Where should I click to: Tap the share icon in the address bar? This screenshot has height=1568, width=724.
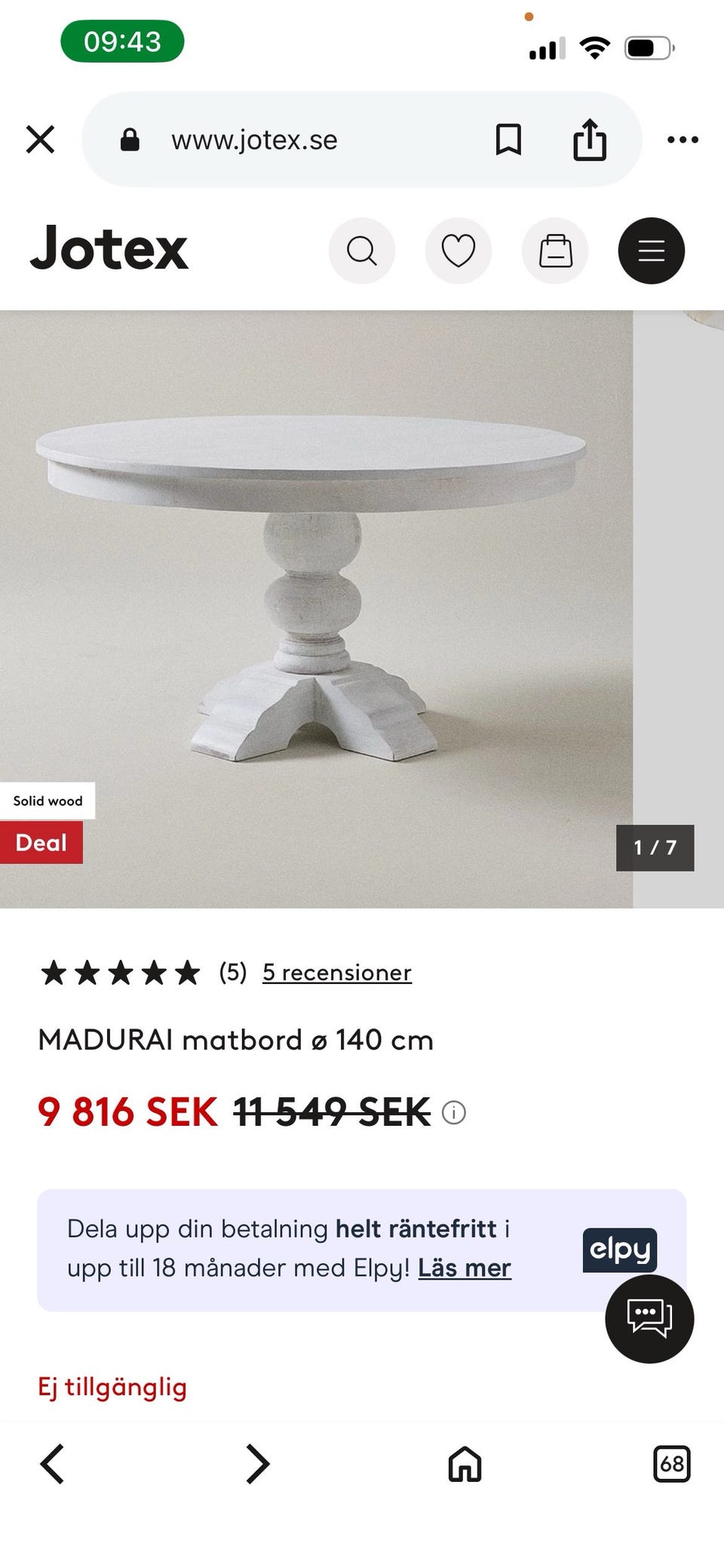(590, 139)
